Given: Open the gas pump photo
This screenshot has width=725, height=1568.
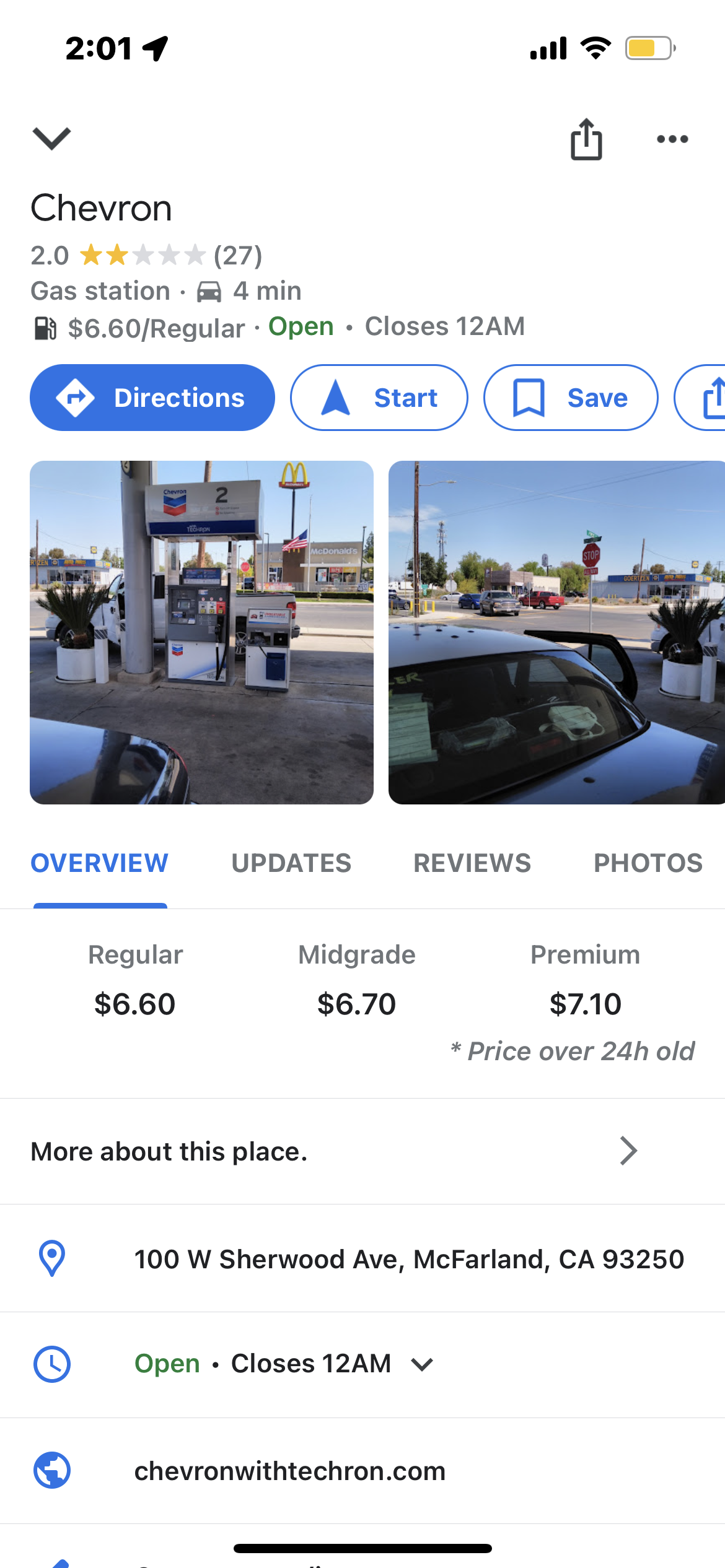Looking at the screenshot, I should [201, 632].
